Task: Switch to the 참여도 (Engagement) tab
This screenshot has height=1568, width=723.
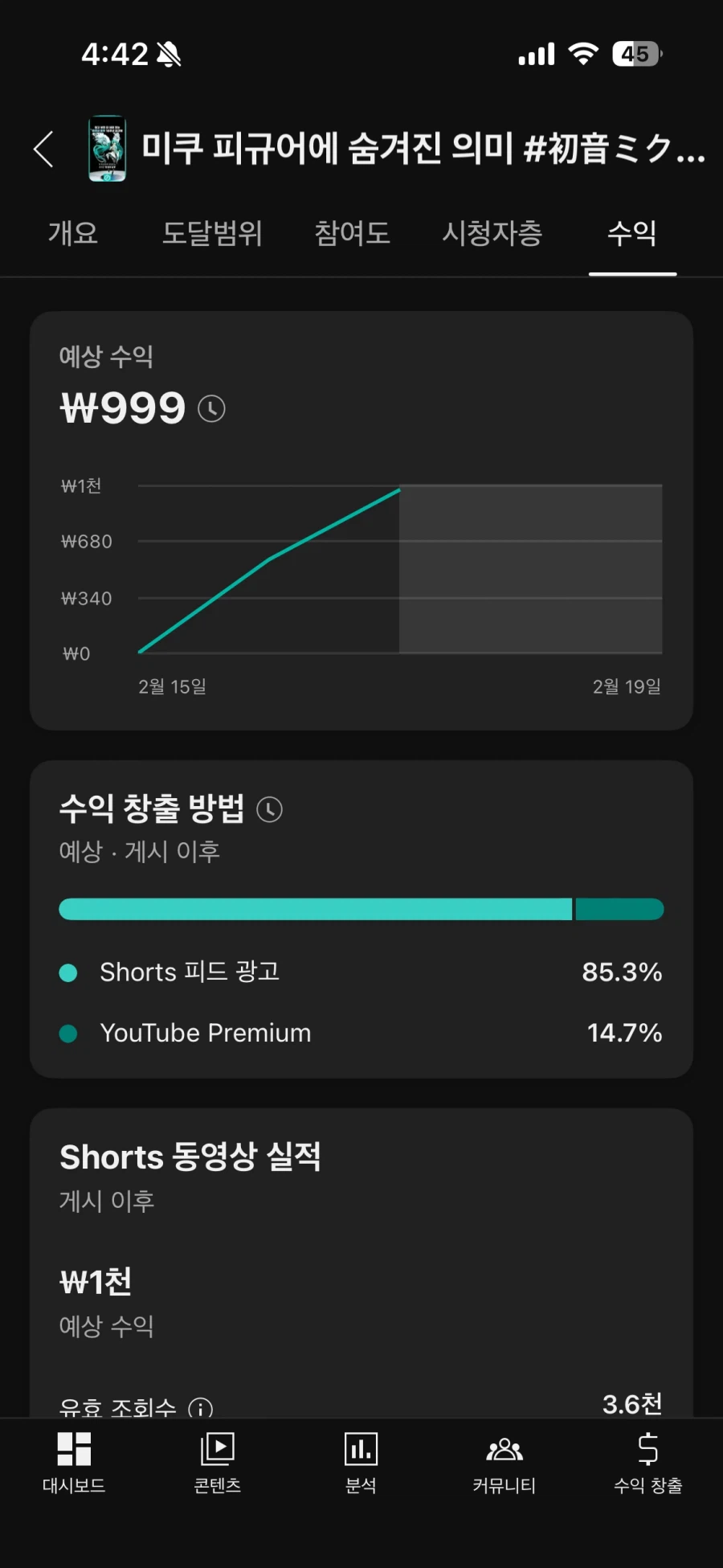Action: pos(351,234)
